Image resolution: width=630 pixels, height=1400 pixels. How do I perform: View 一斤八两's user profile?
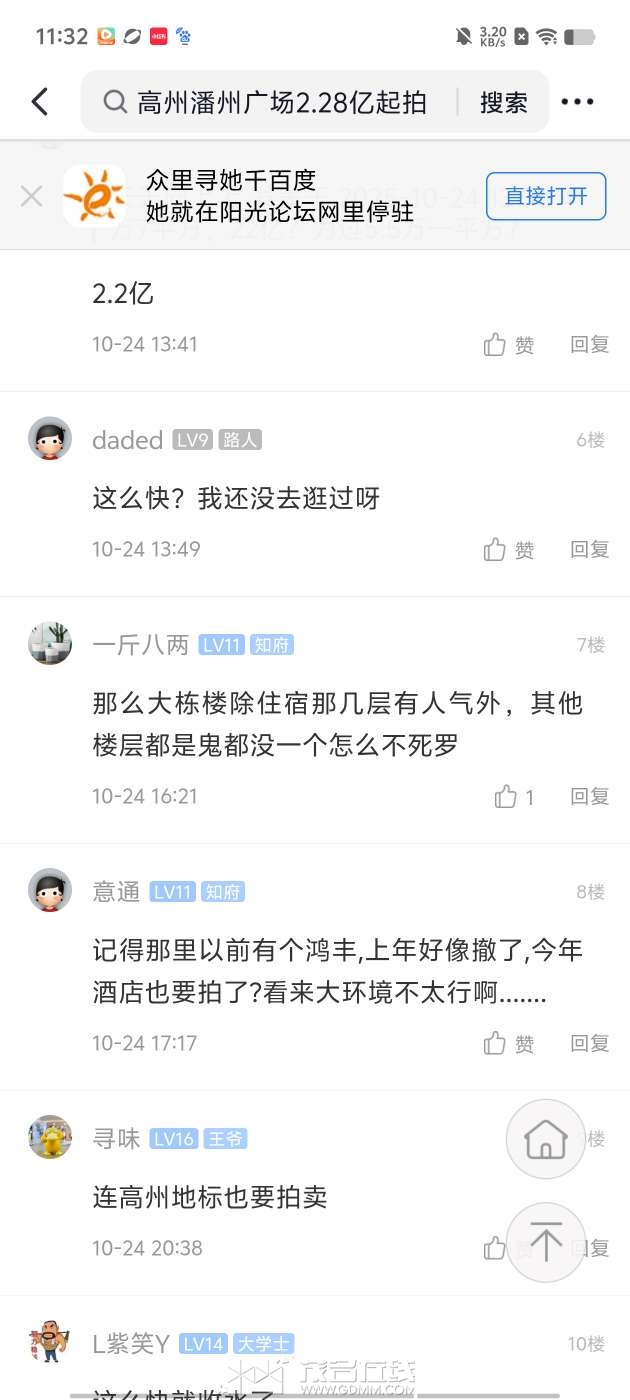[50, 644]
